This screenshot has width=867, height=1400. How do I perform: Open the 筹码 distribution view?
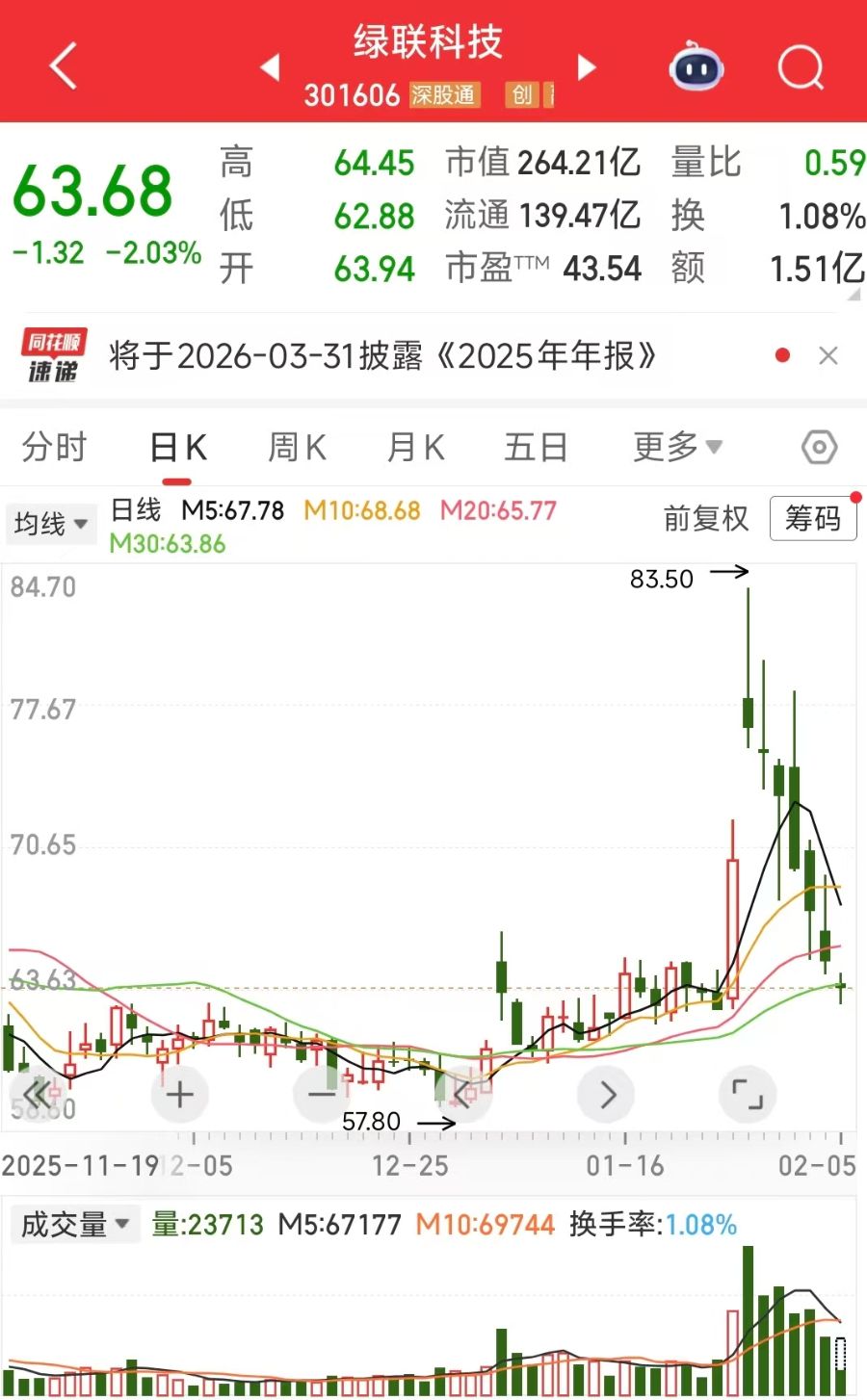(x=813, y=519)
